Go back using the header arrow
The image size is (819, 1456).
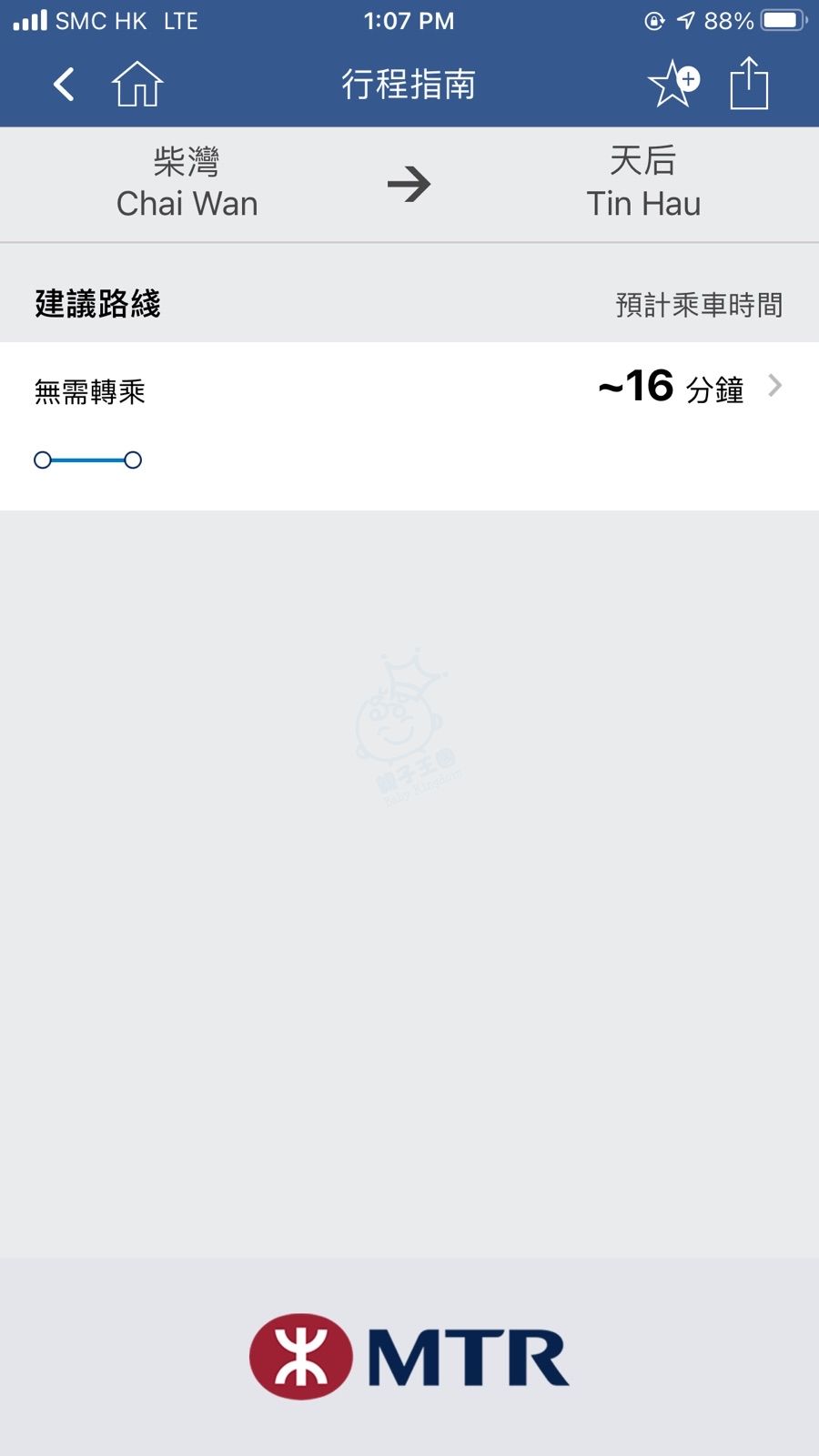pos(64,85)
